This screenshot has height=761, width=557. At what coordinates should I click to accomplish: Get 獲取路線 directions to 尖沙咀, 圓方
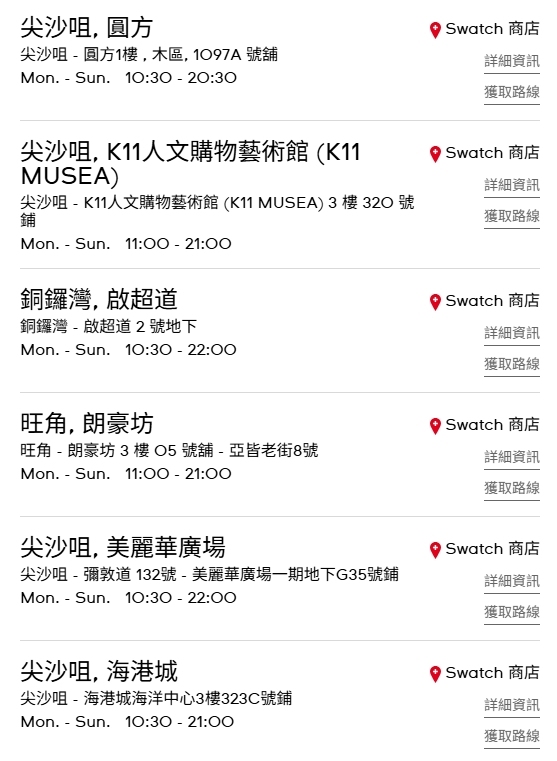click(511, 92)
